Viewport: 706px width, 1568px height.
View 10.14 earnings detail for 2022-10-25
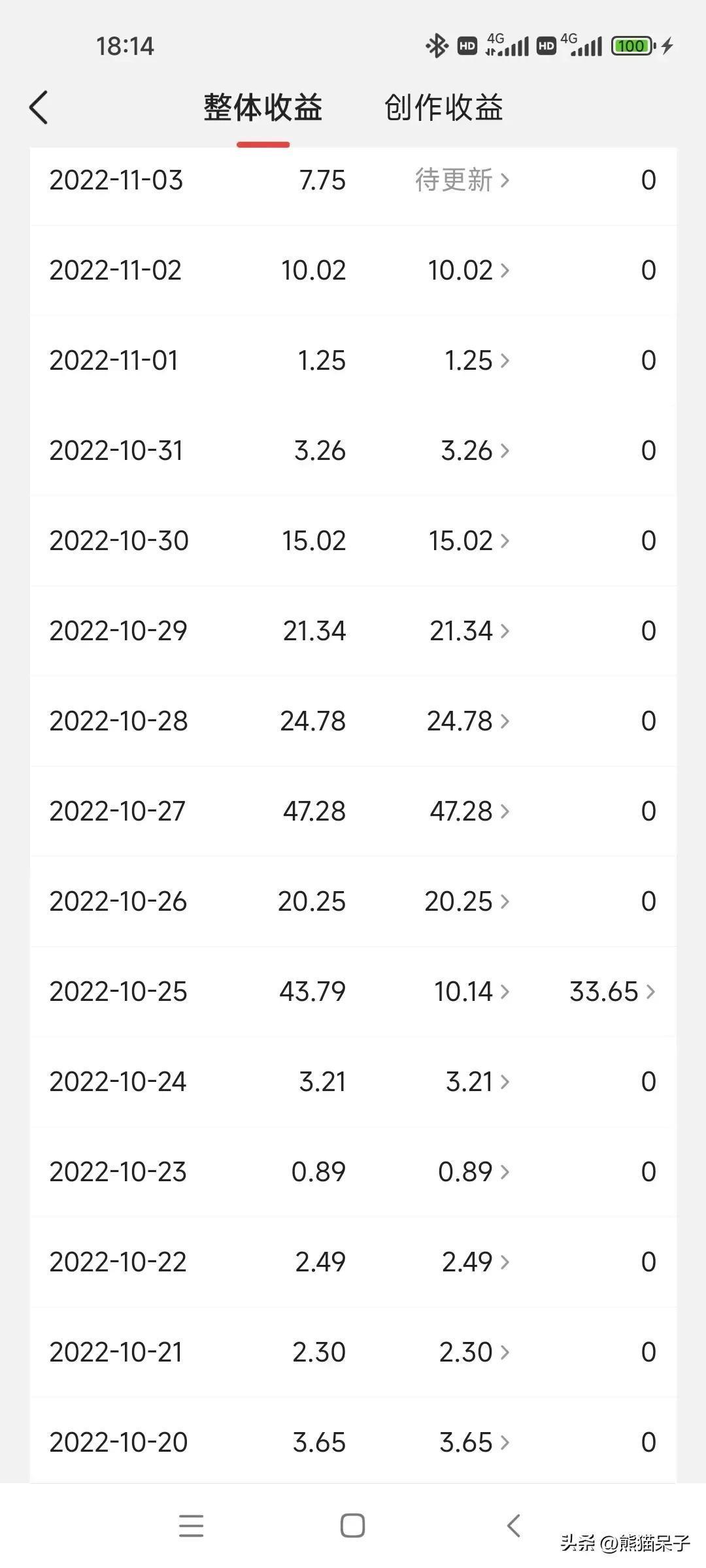(x=471, y=992)
